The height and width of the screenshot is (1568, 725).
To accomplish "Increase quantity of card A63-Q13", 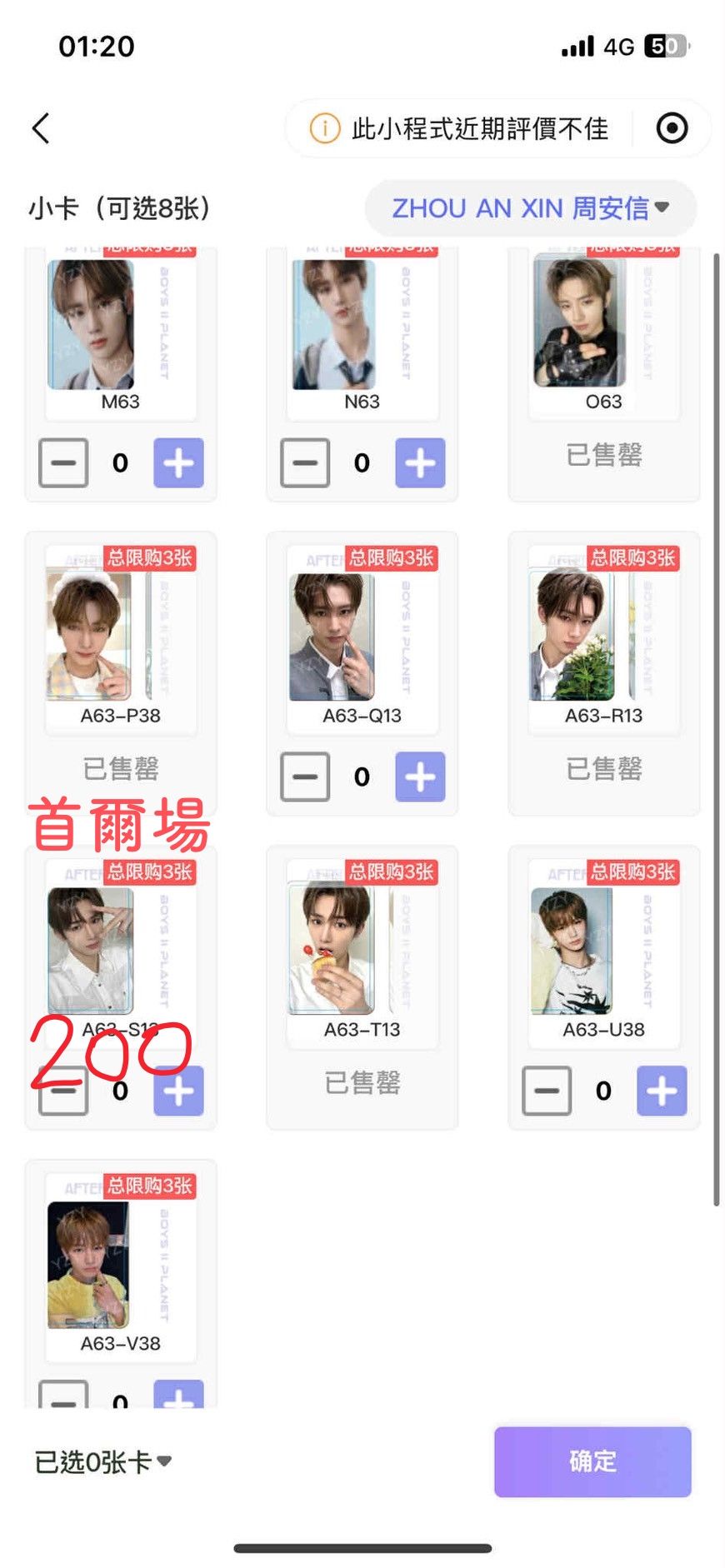I will pos(420,777).
